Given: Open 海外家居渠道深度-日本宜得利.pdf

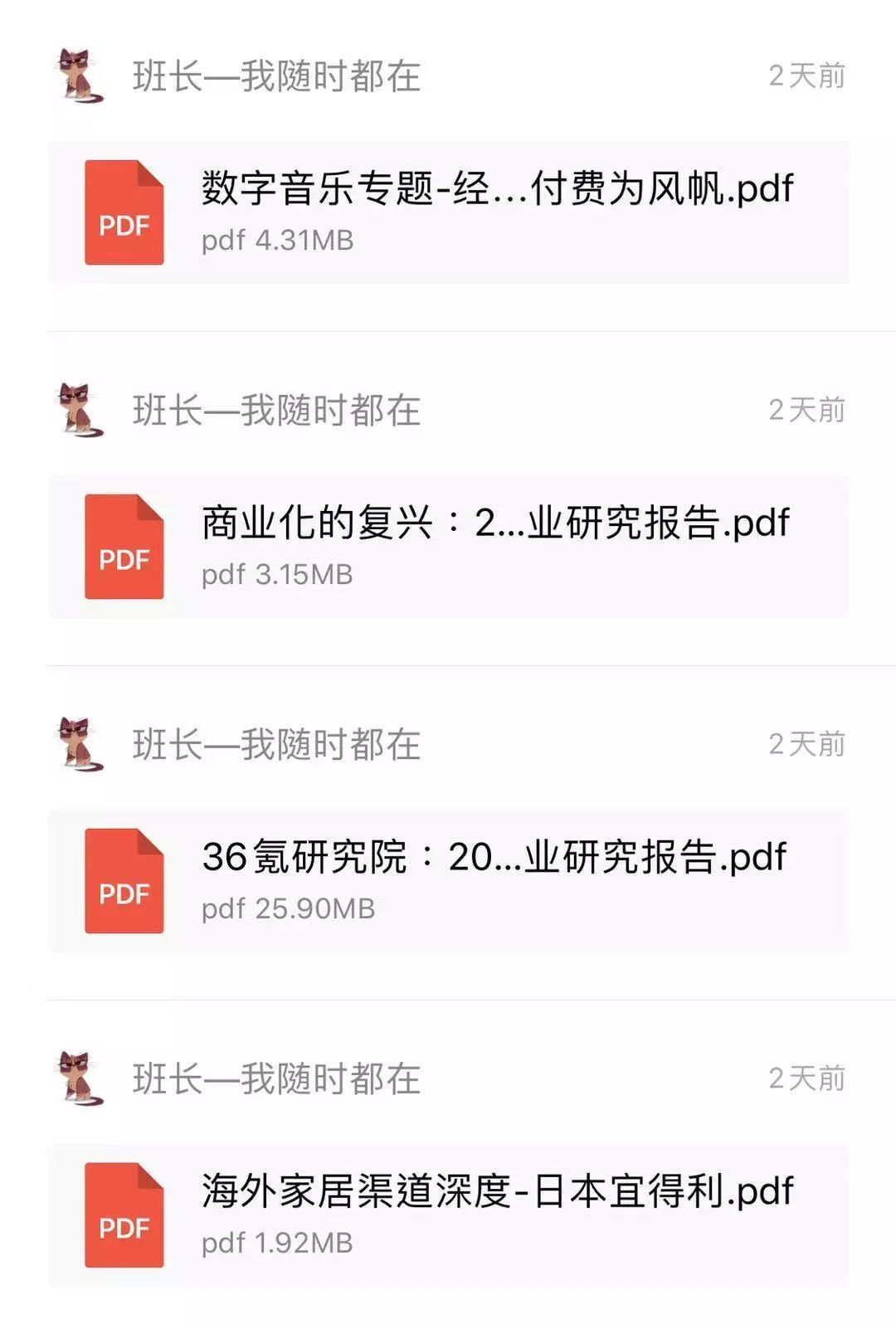Looking at the screenshot, I should (448, 1215).
